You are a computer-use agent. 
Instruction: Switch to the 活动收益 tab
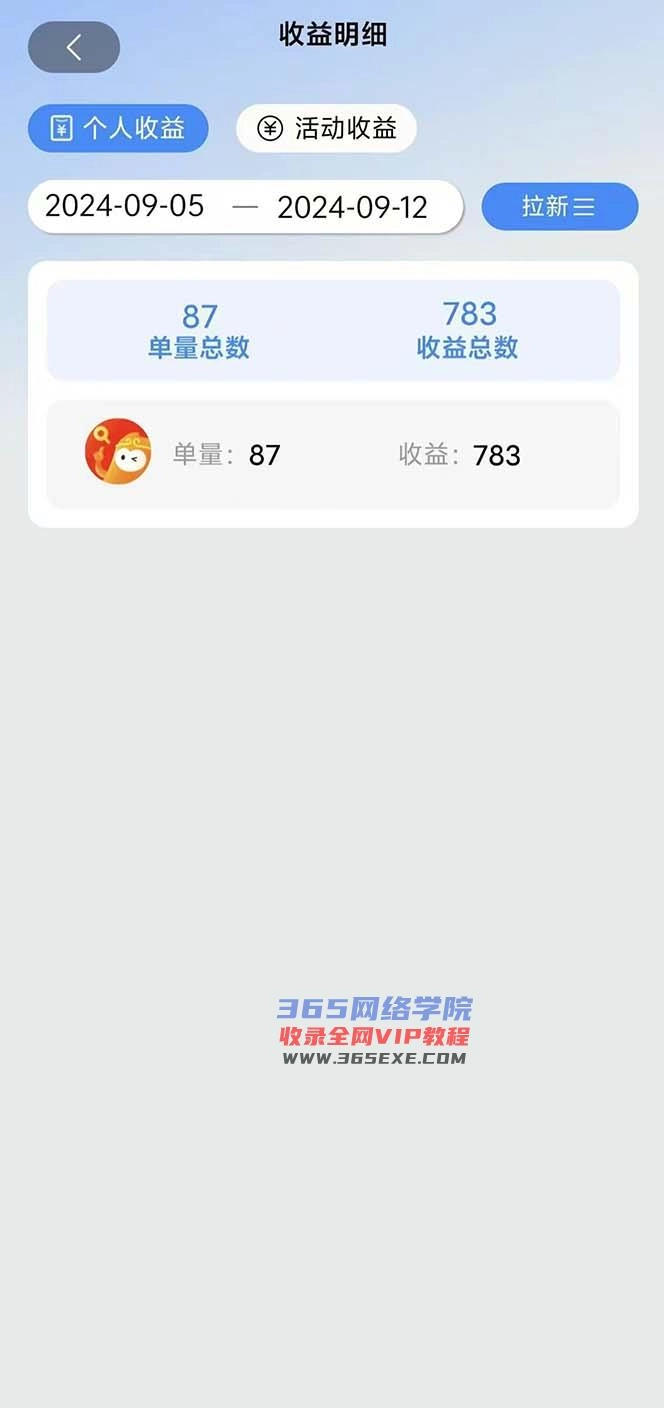(326, 129)
